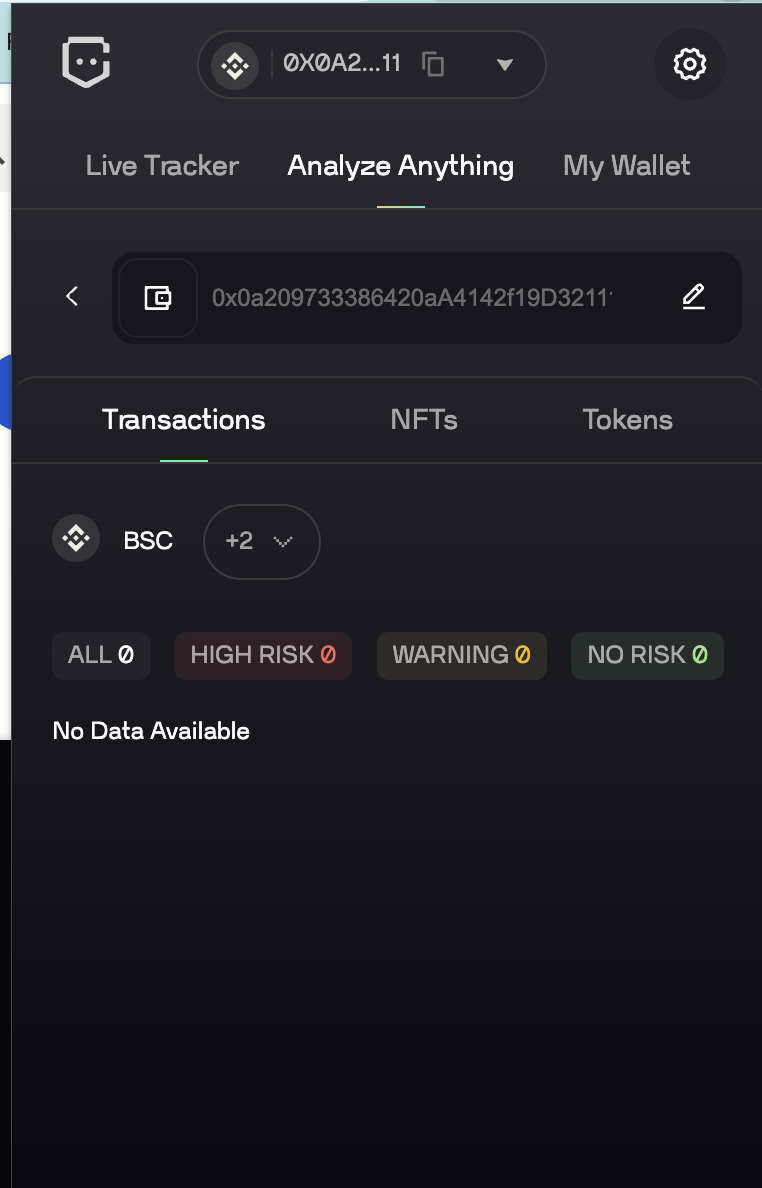The height and width of the screenshot is (1188, 762).
Task: Expand the +2 networks dropdown
Action: pyautogui.click(x=261, y=541)
